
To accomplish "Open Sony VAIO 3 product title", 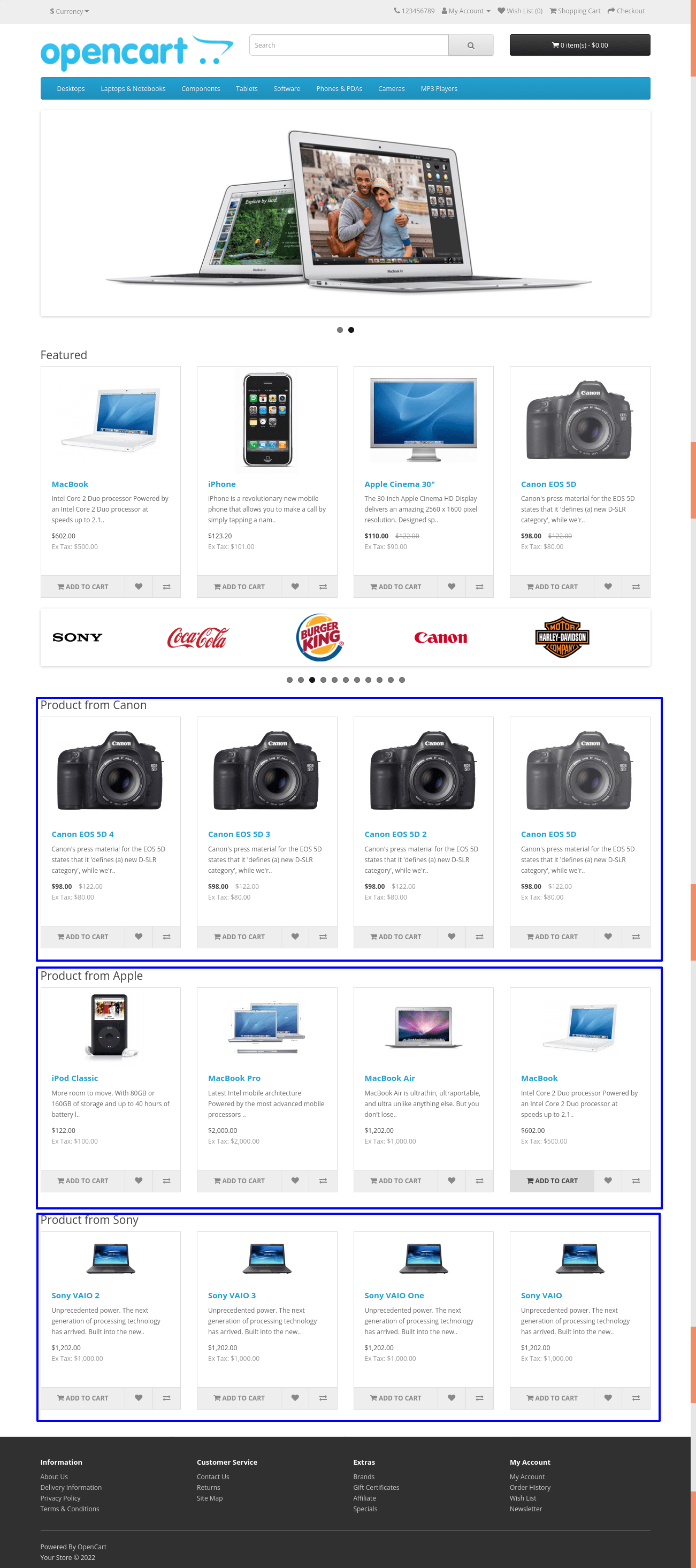I will (231, 1296).
